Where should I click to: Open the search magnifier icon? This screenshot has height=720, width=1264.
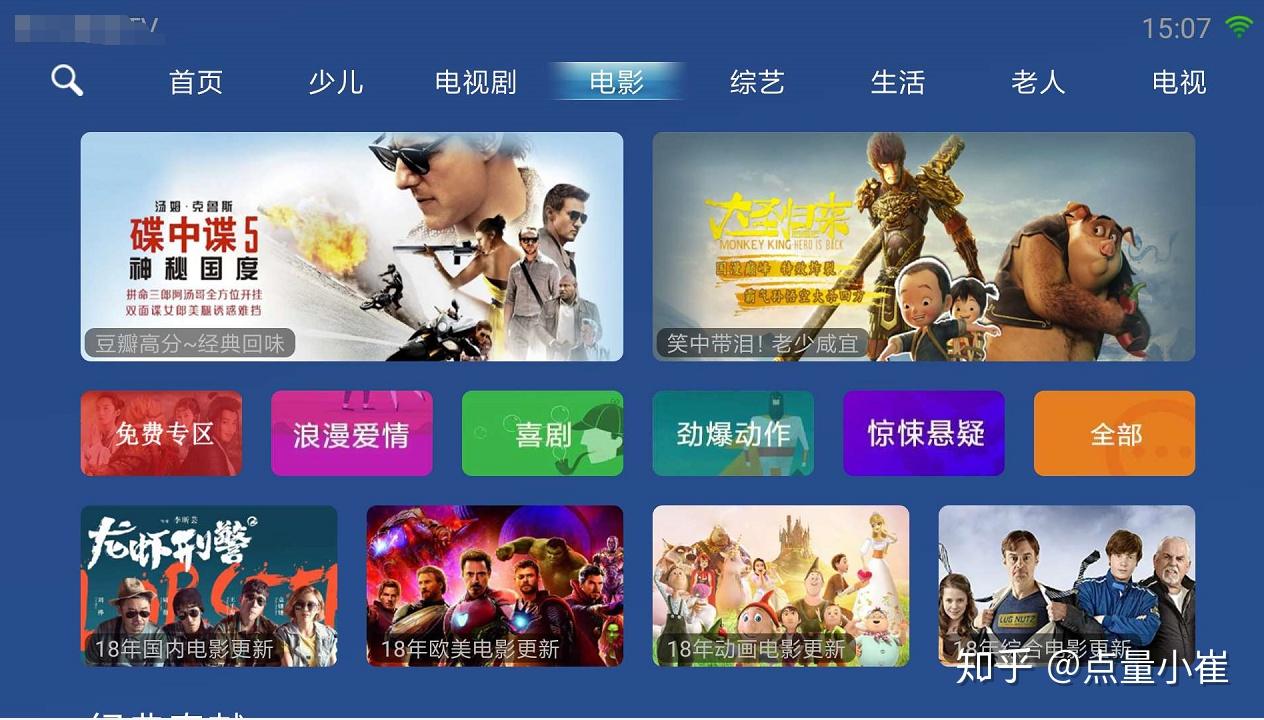[67, 80]
